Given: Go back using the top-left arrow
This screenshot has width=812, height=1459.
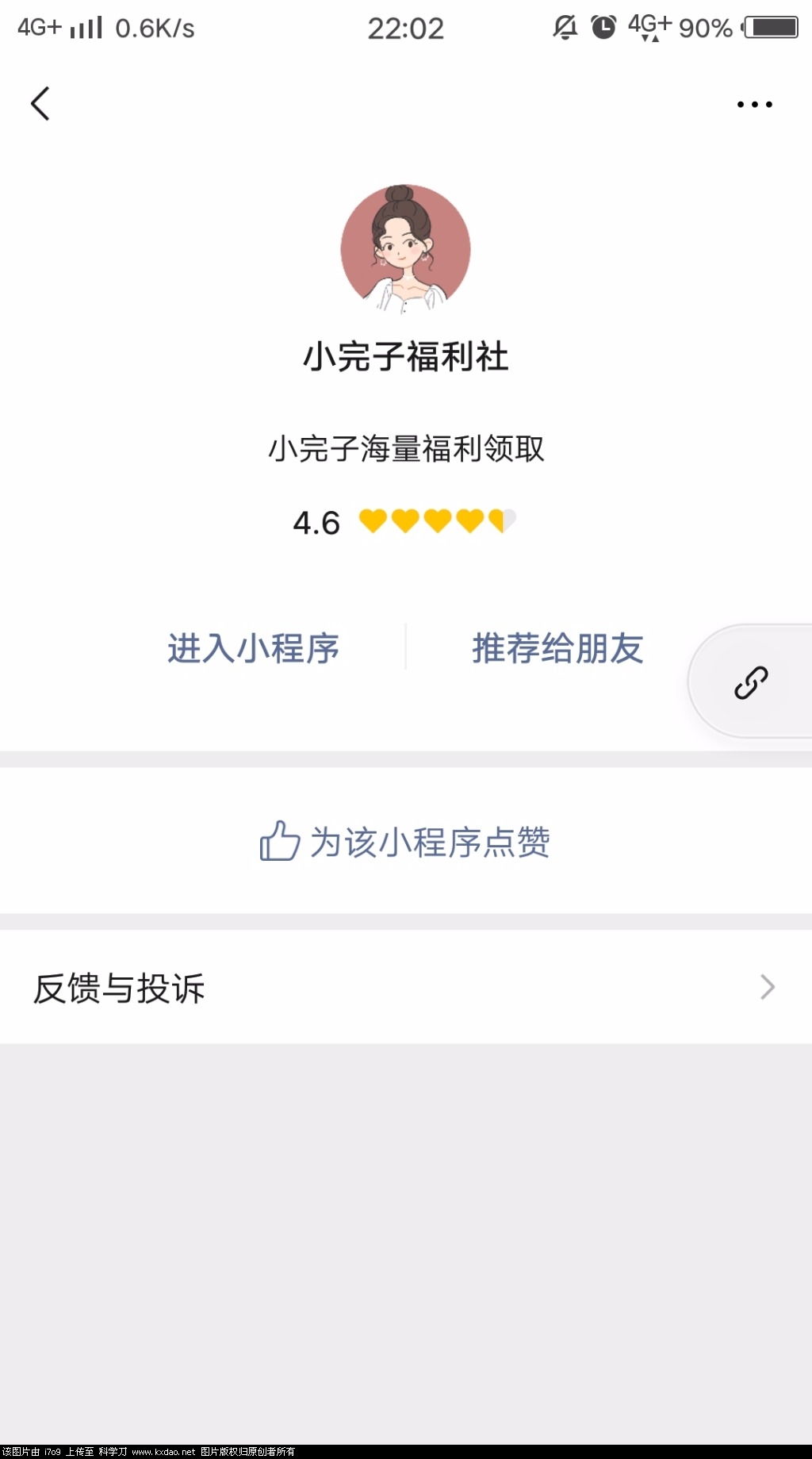Looking at the screenshot, I should pyautogui.click(x=40, y=104).
